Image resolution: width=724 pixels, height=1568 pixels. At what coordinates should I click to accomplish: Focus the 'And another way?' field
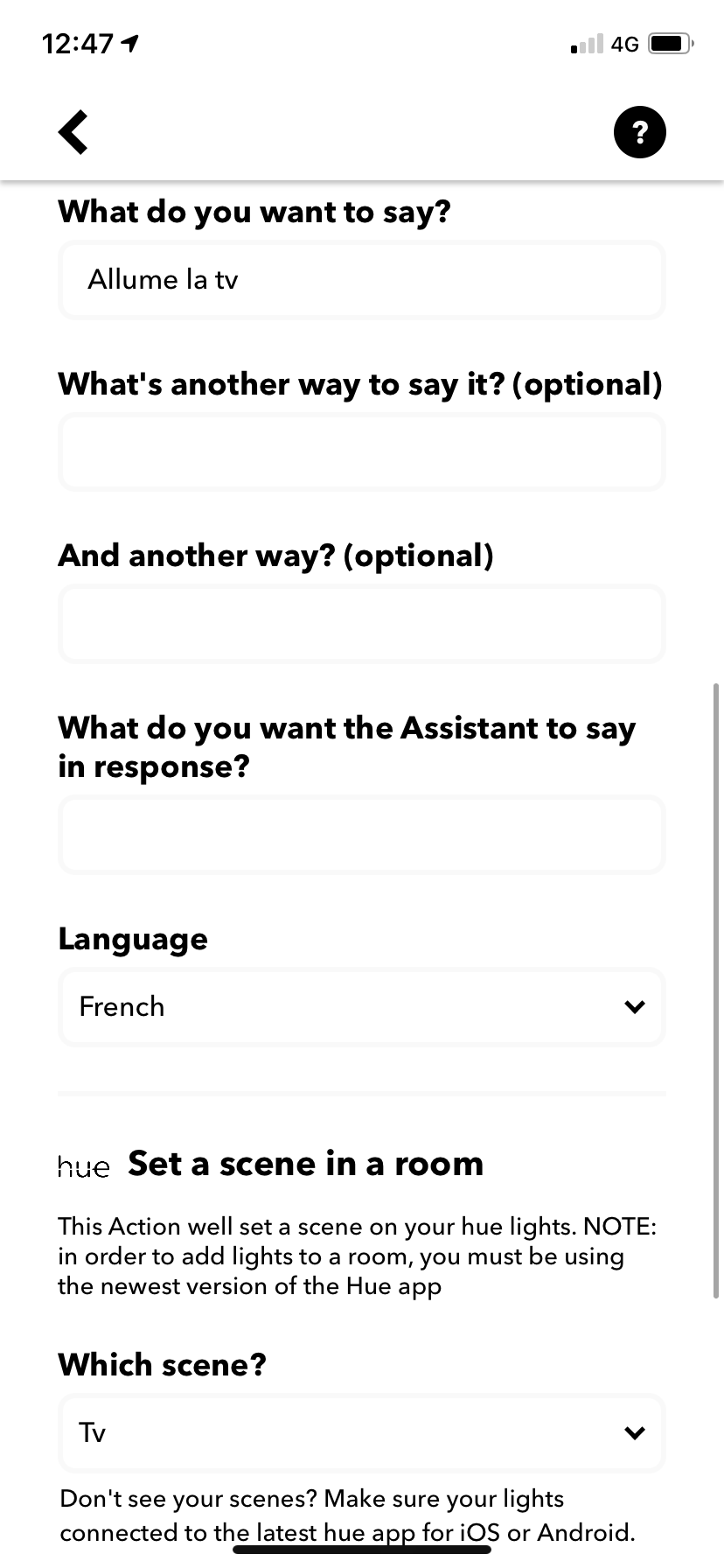[362, 623]
